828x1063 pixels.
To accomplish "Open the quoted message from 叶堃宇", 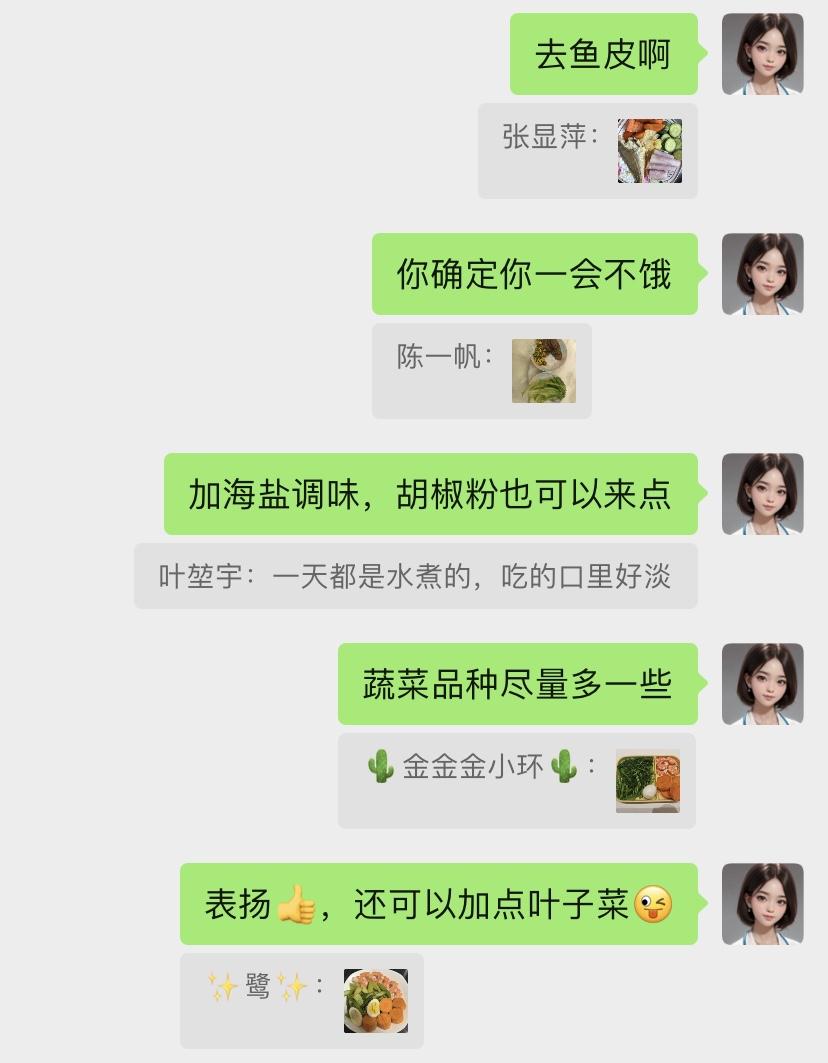I will 415,577.
